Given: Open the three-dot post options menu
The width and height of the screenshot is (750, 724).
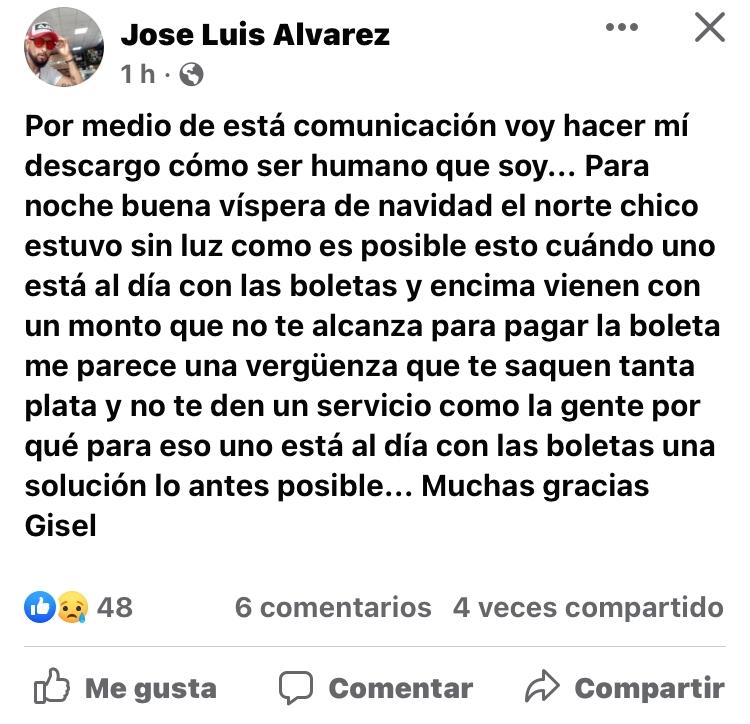Looking at the screenshot, I should [x=621, y=27].
